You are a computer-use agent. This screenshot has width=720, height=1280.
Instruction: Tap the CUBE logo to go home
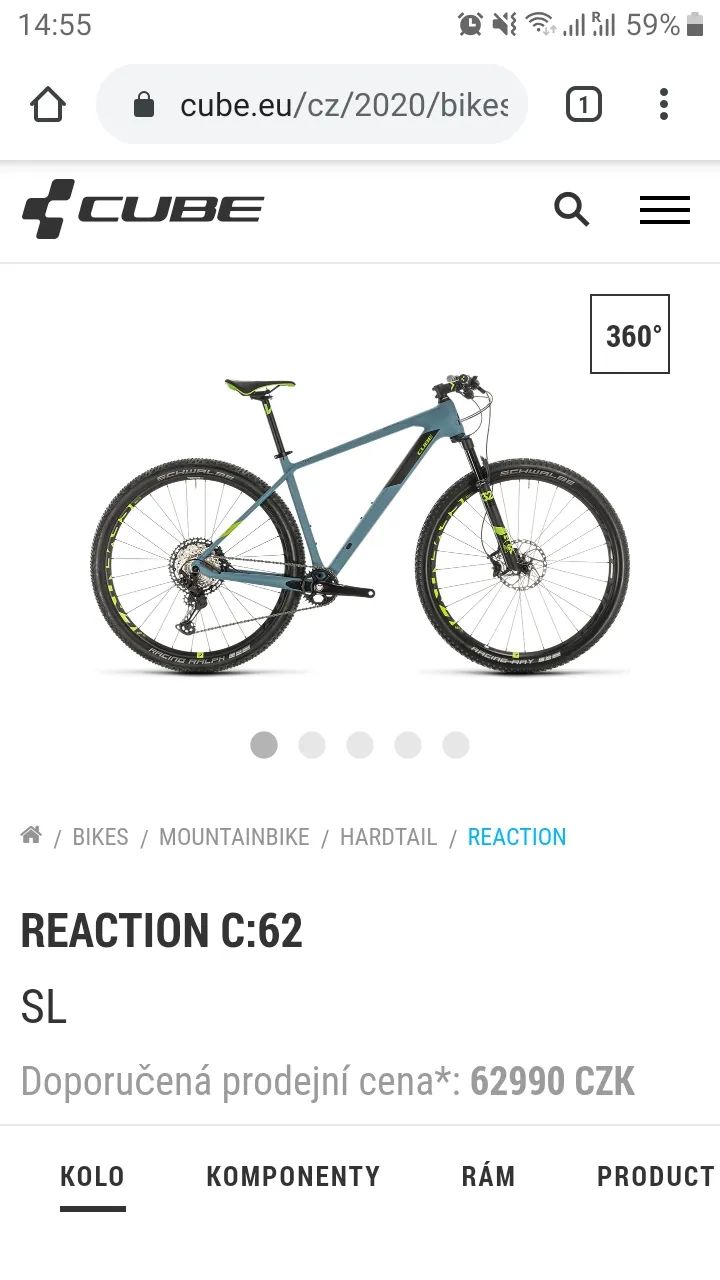(x=143, y=209)
